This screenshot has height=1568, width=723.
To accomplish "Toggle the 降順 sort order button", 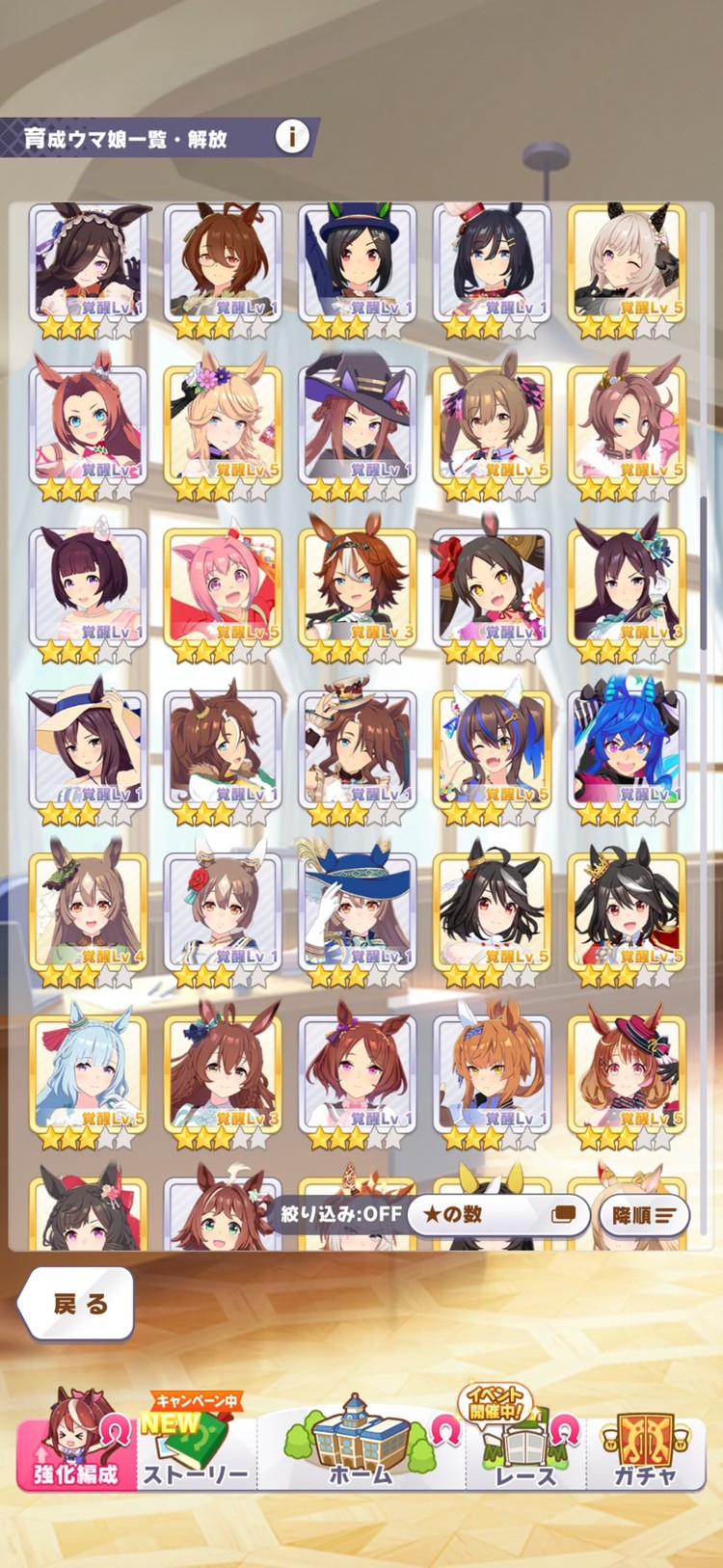I will point(643,1215).
